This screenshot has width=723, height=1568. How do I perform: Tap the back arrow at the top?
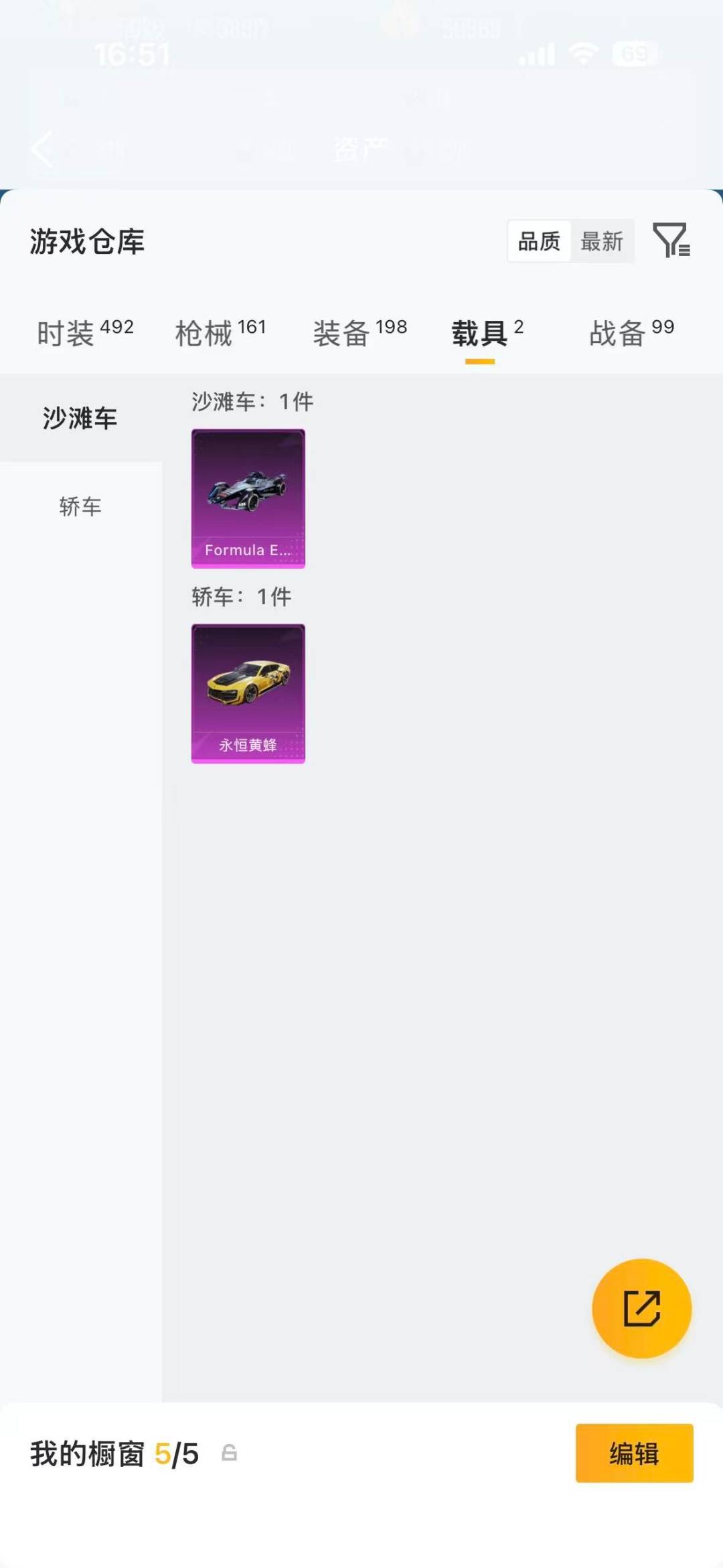click(x=42, y=151)
